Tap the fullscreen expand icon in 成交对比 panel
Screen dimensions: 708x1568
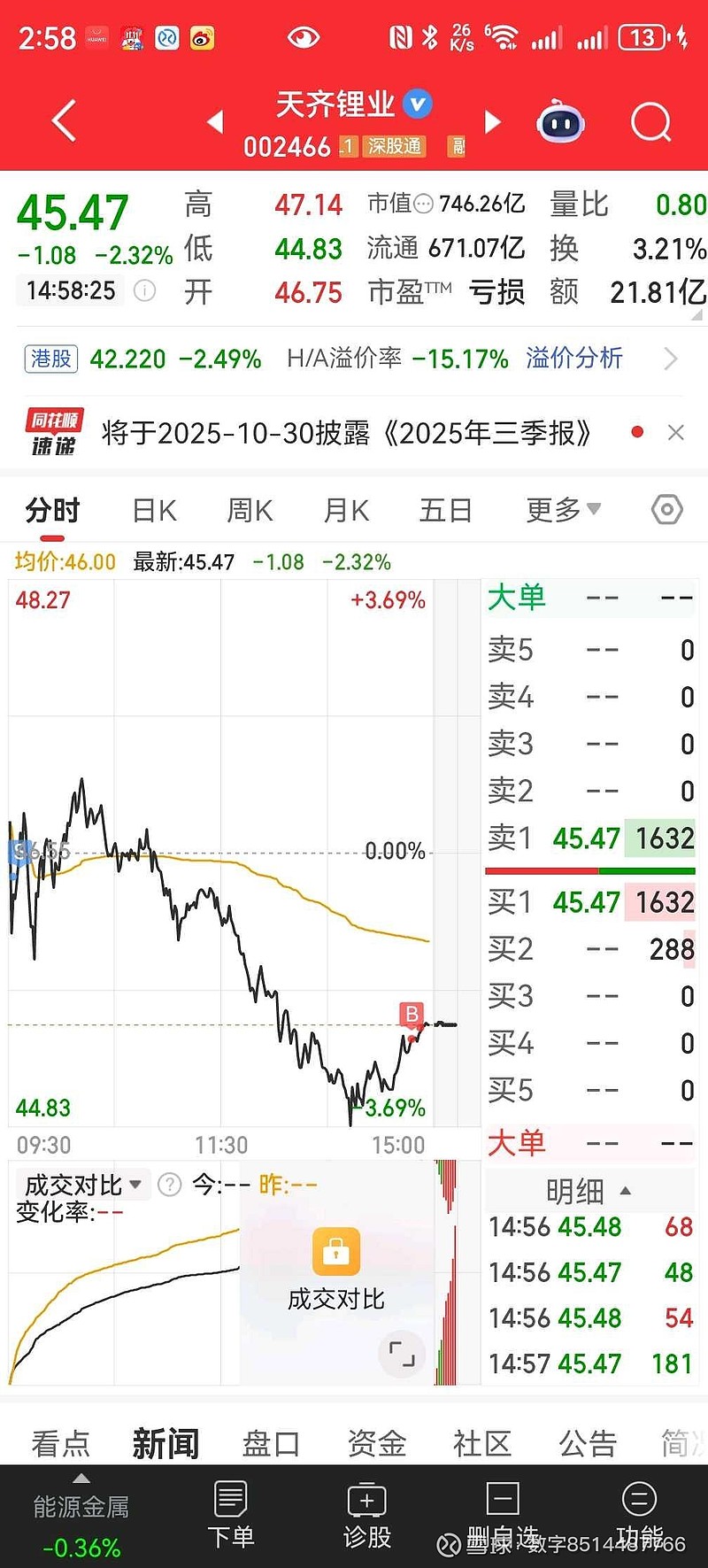(401, 1354)
